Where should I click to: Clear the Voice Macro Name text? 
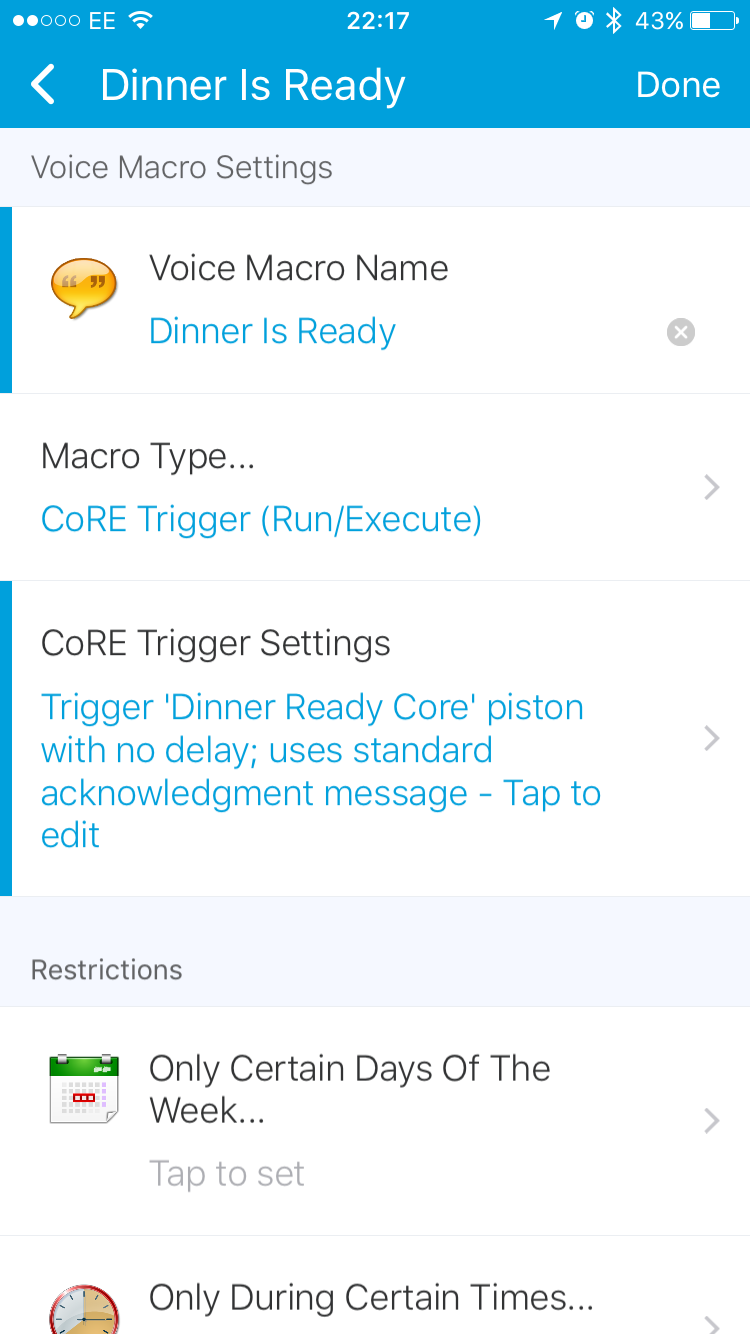tap(681, 332)
